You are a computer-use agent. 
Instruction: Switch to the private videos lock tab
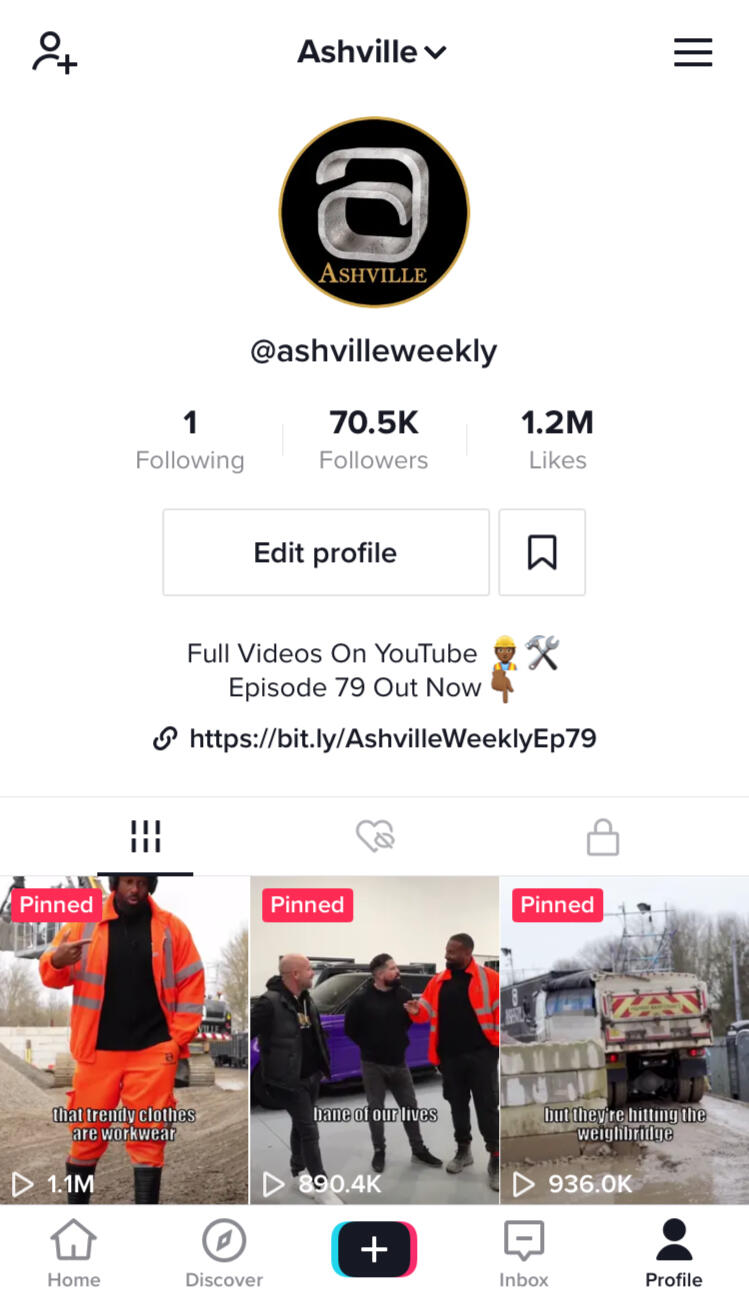(603, 837)
